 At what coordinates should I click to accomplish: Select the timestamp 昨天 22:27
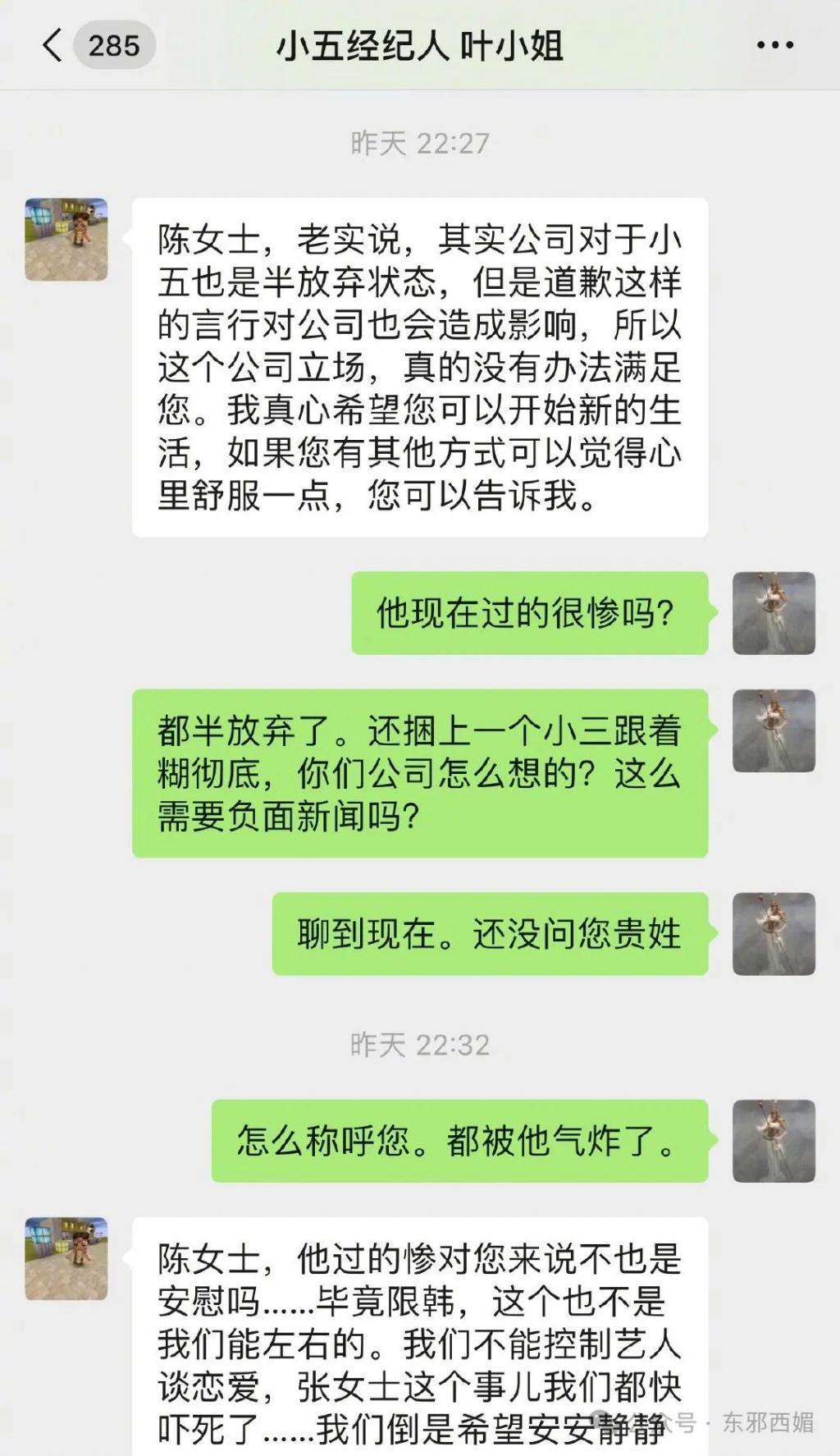click(x=419, y=141)
